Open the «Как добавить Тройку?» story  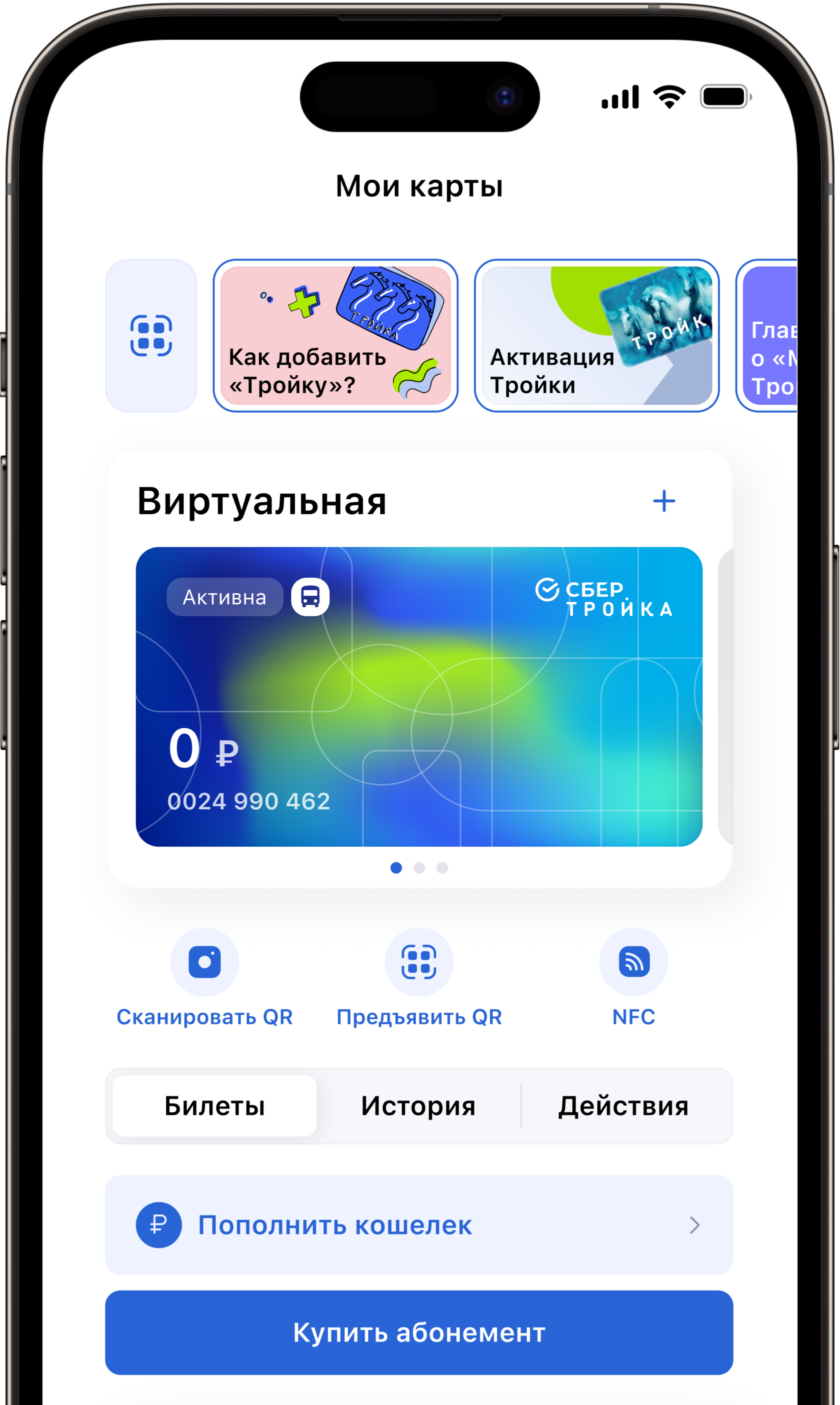tap(335, 336)
